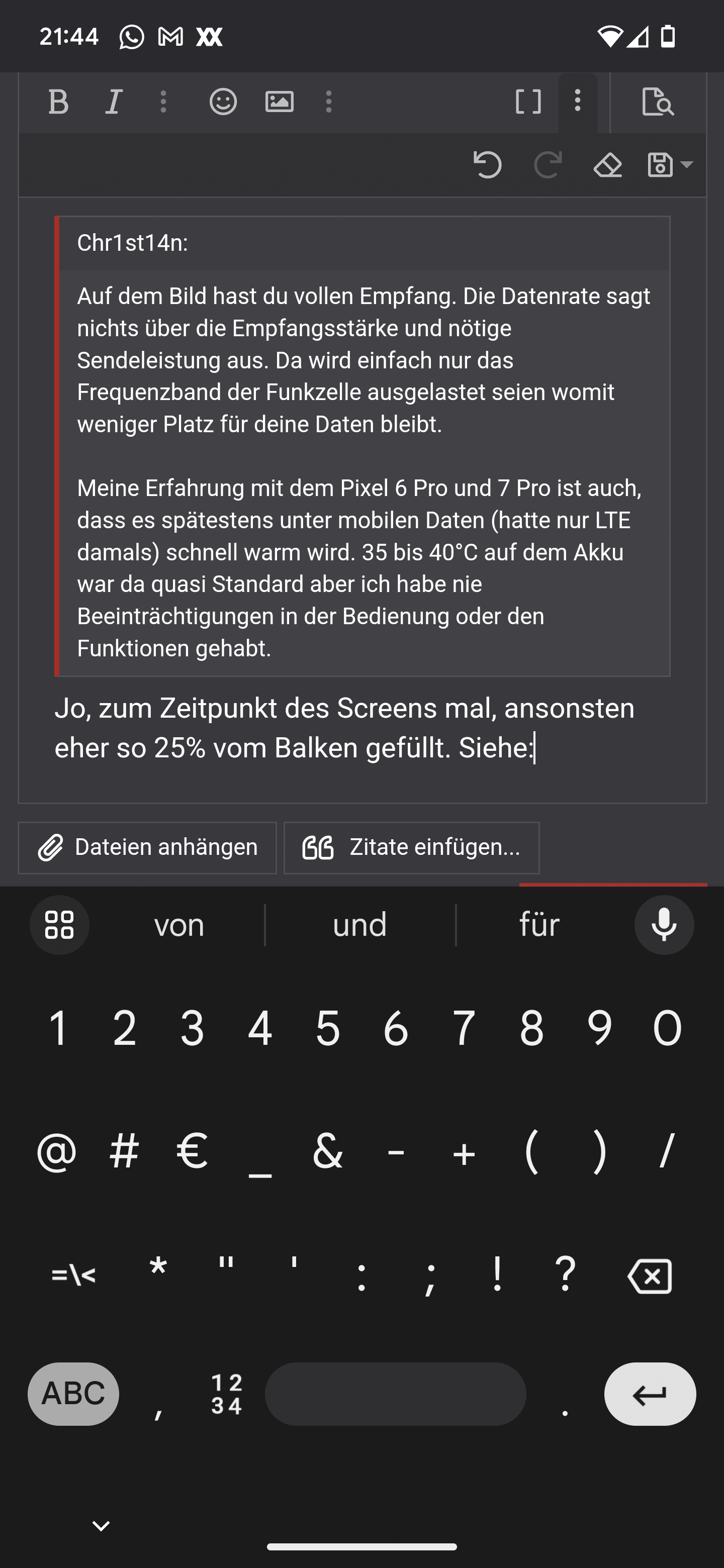Screen dimensions: 724x1568
Task: Switch keyboard back to ABC letters
Action: coord(73,1394)
